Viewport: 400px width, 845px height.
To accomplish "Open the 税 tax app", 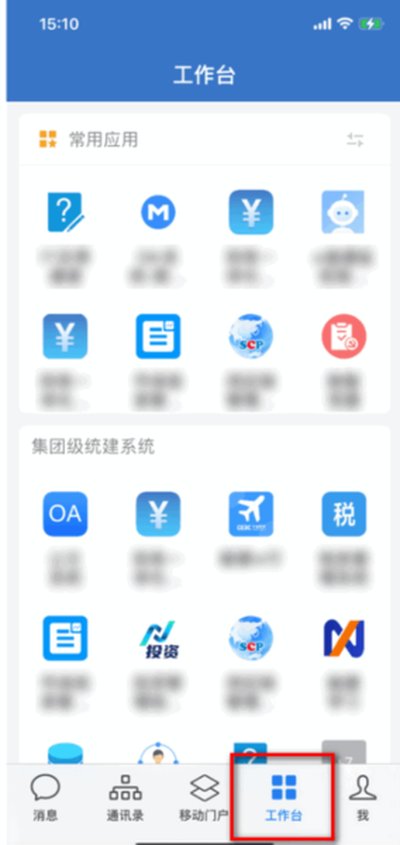I will [x=344, y=514].
